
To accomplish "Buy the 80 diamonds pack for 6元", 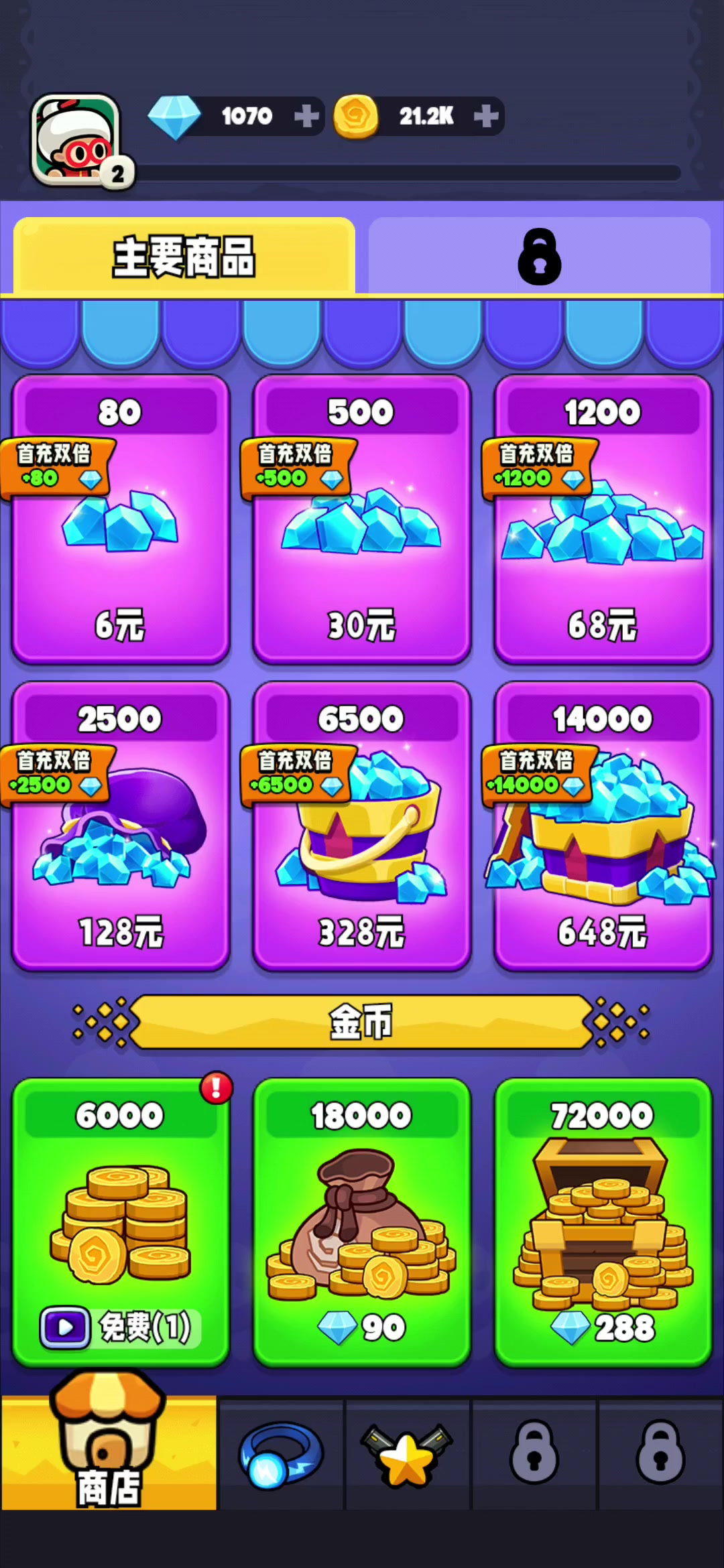I will coord(121,519).
